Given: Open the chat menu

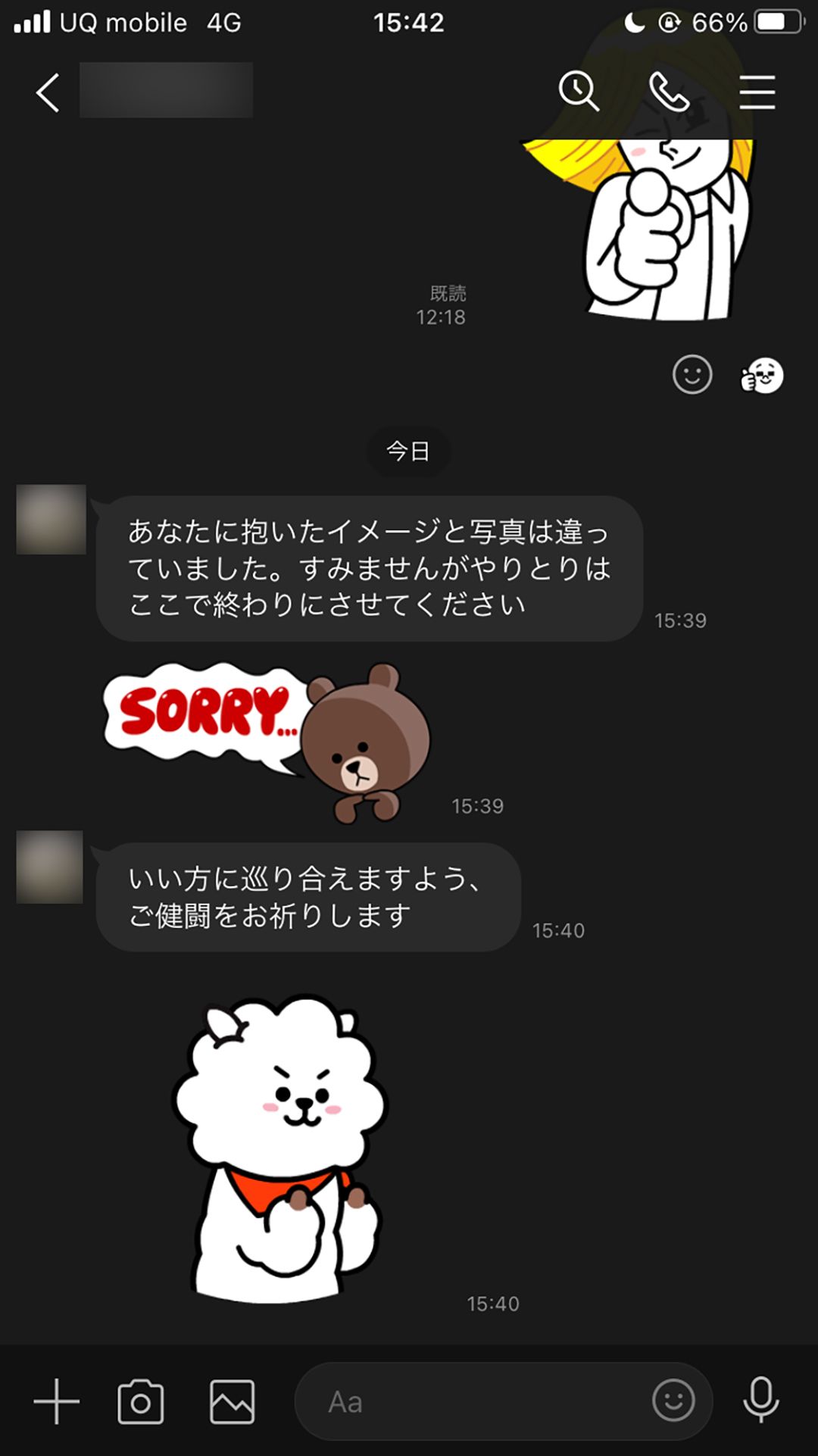Looking at the screenshot, I should 757,92.
